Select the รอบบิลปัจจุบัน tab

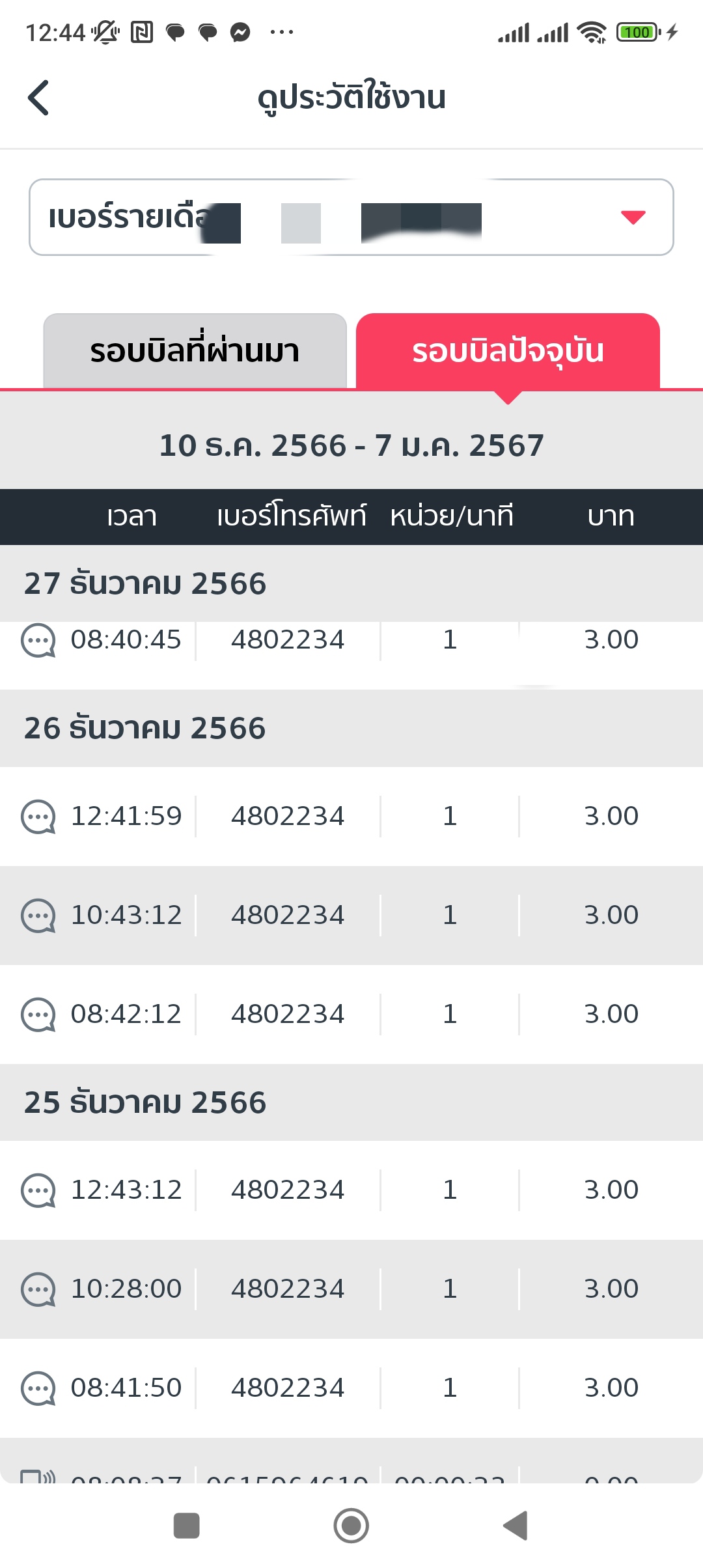[508, 351]
